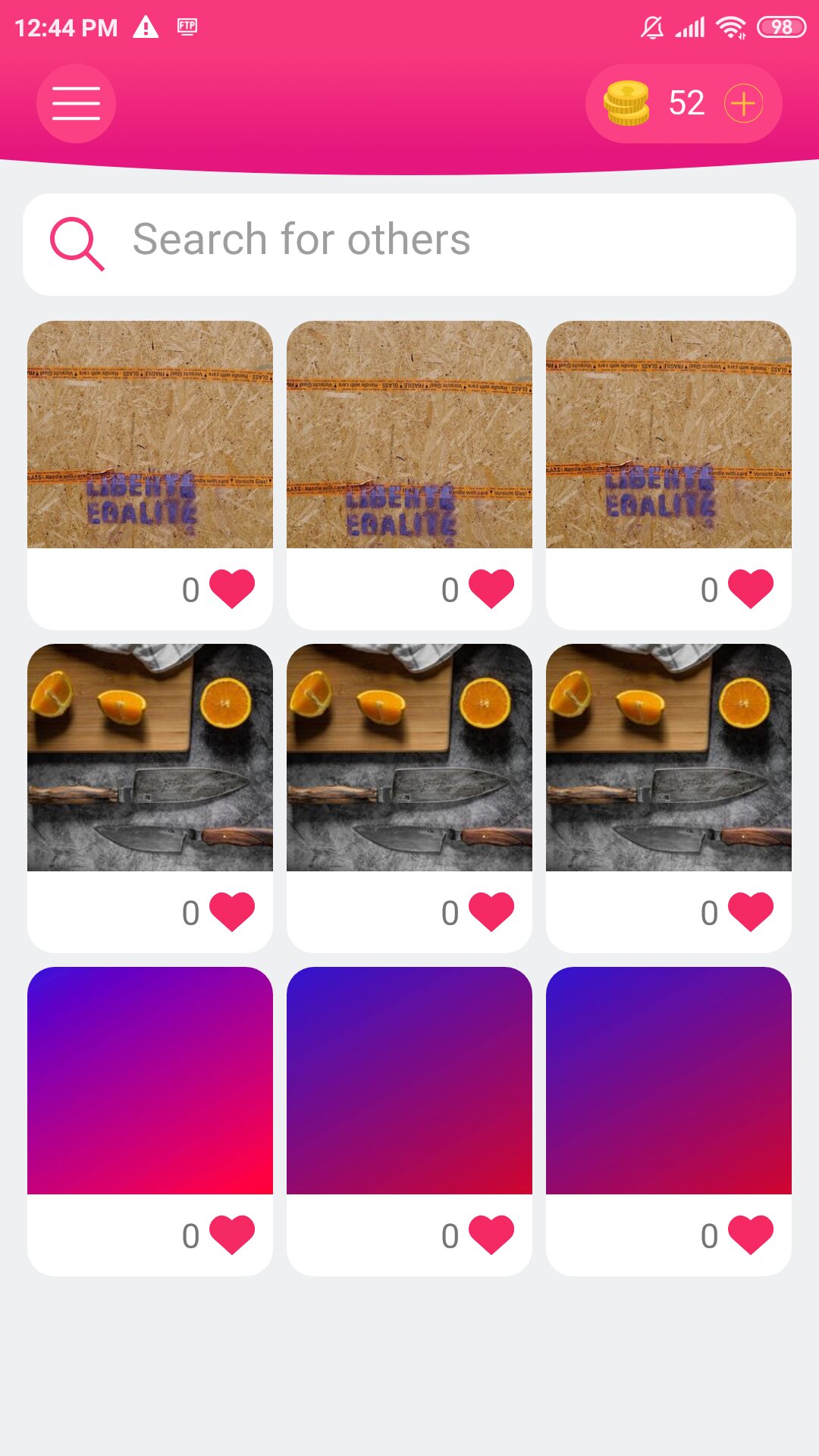Like the last purple gradient tile
The image size is (819, 1456).
751,1235
